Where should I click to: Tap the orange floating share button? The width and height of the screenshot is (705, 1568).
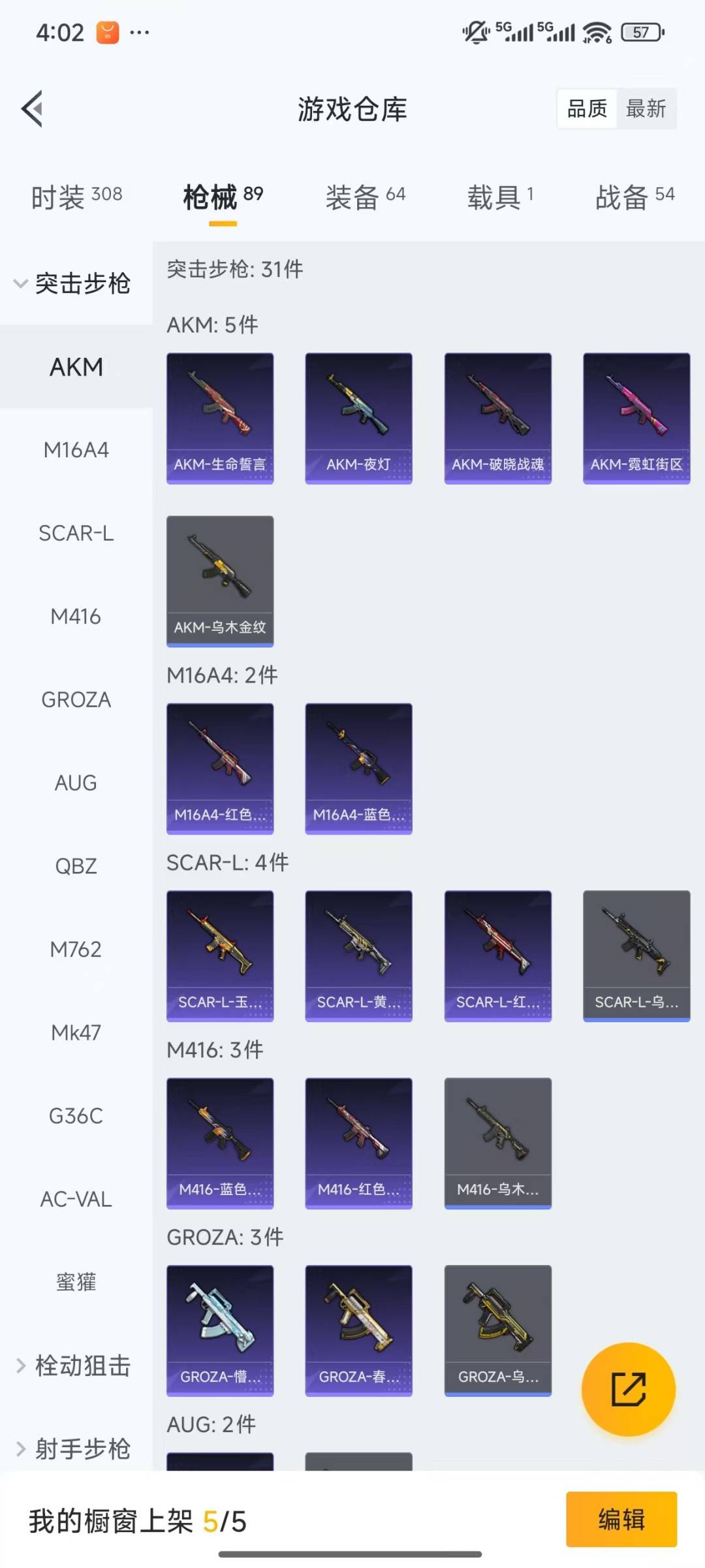tap(628, 1389)
